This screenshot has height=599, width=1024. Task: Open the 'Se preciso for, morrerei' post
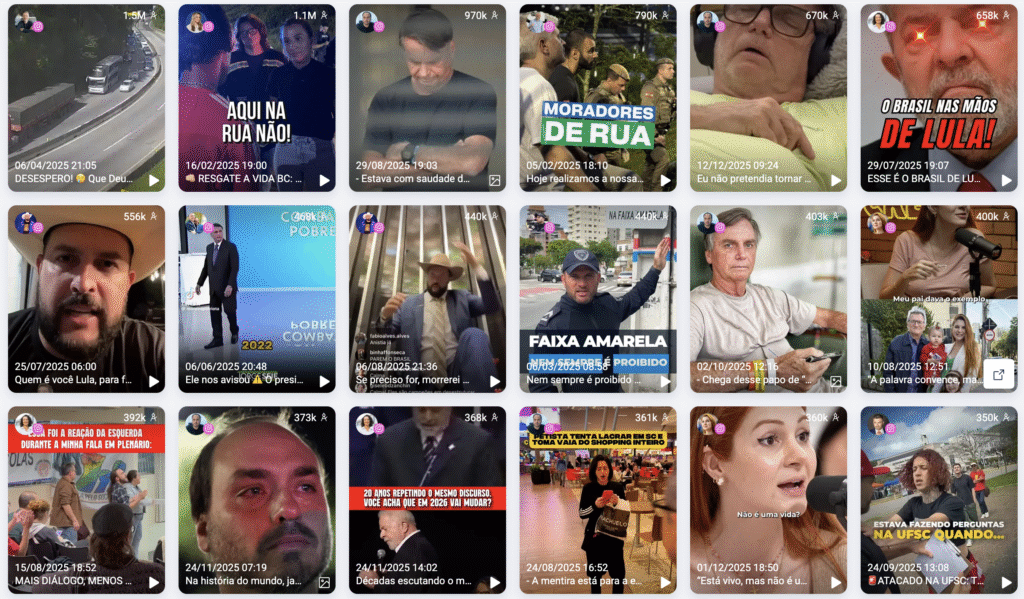click(x=427, y=298)
